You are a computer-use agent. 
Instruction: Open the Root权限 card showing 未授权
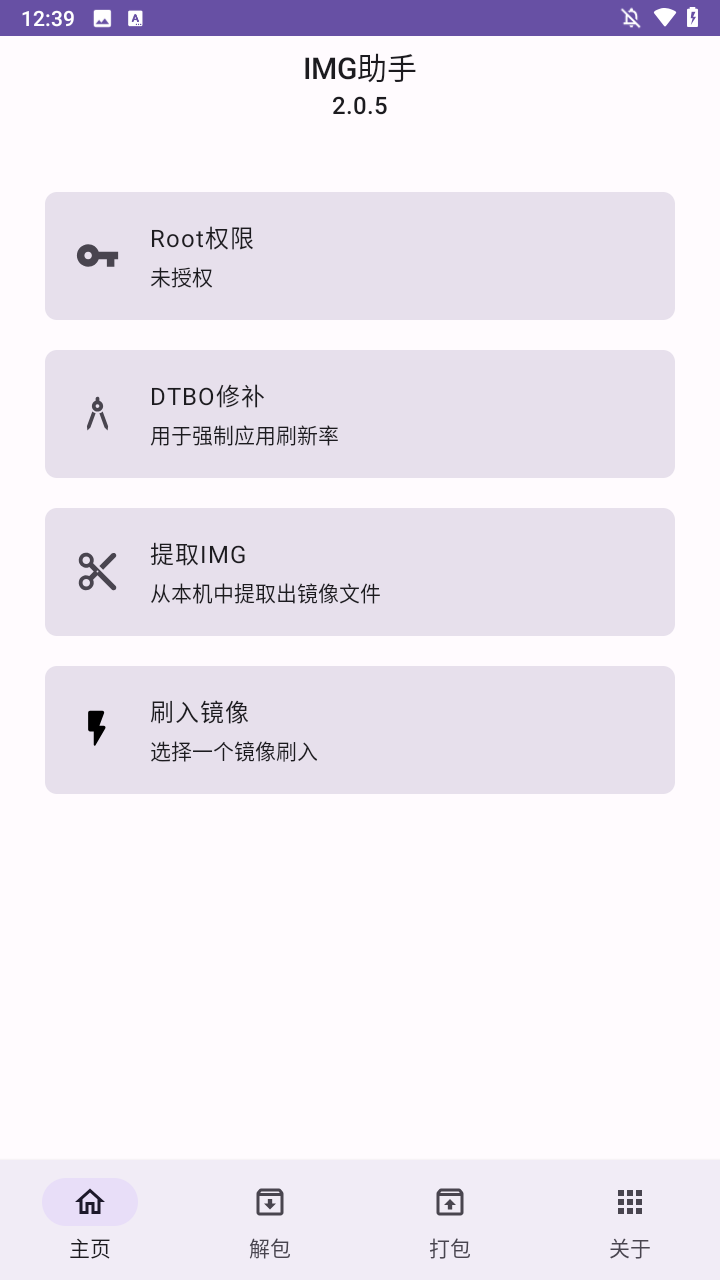(x=360, y=255)
